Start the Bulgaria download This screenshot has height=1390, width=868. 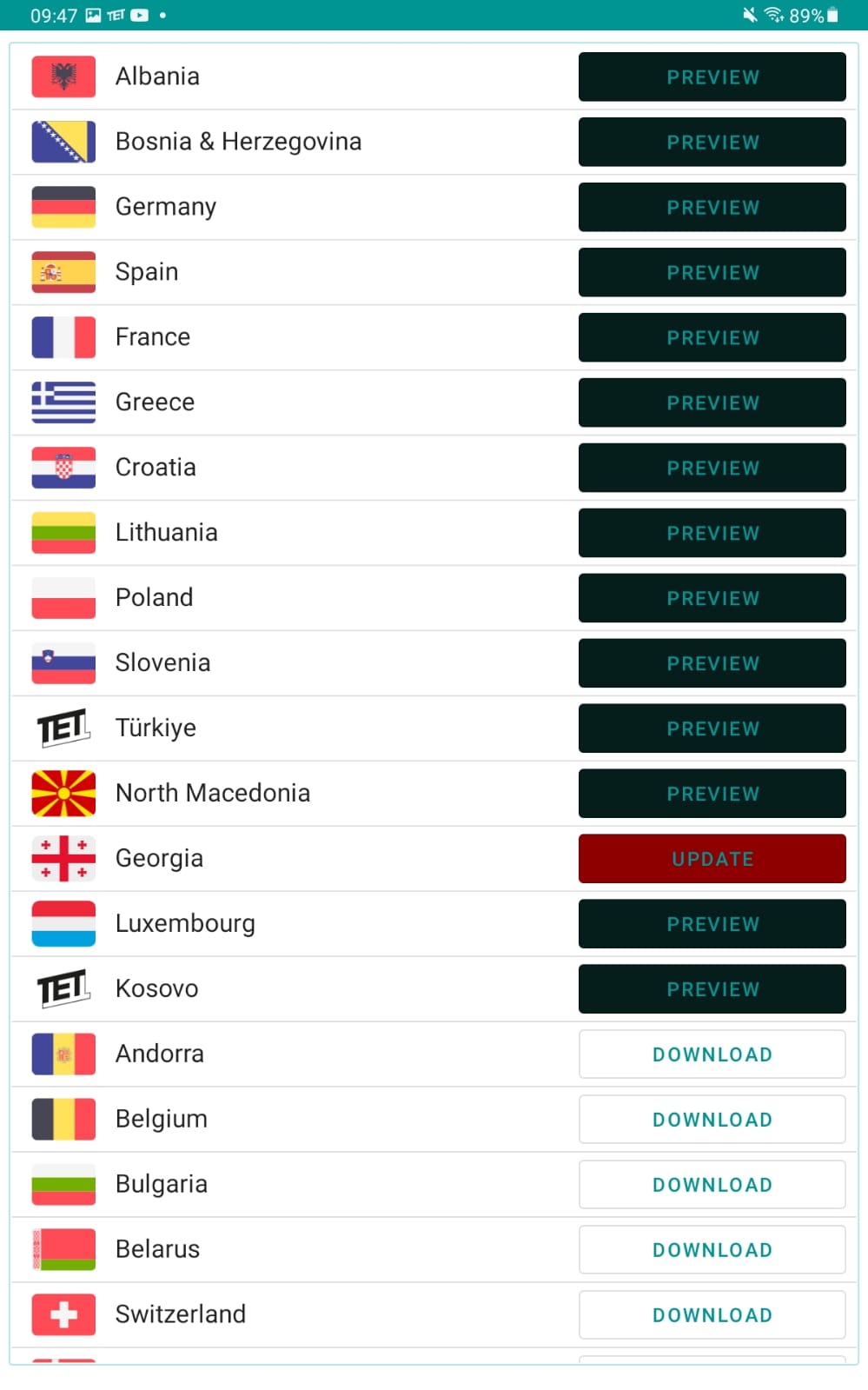(712, 1186)
